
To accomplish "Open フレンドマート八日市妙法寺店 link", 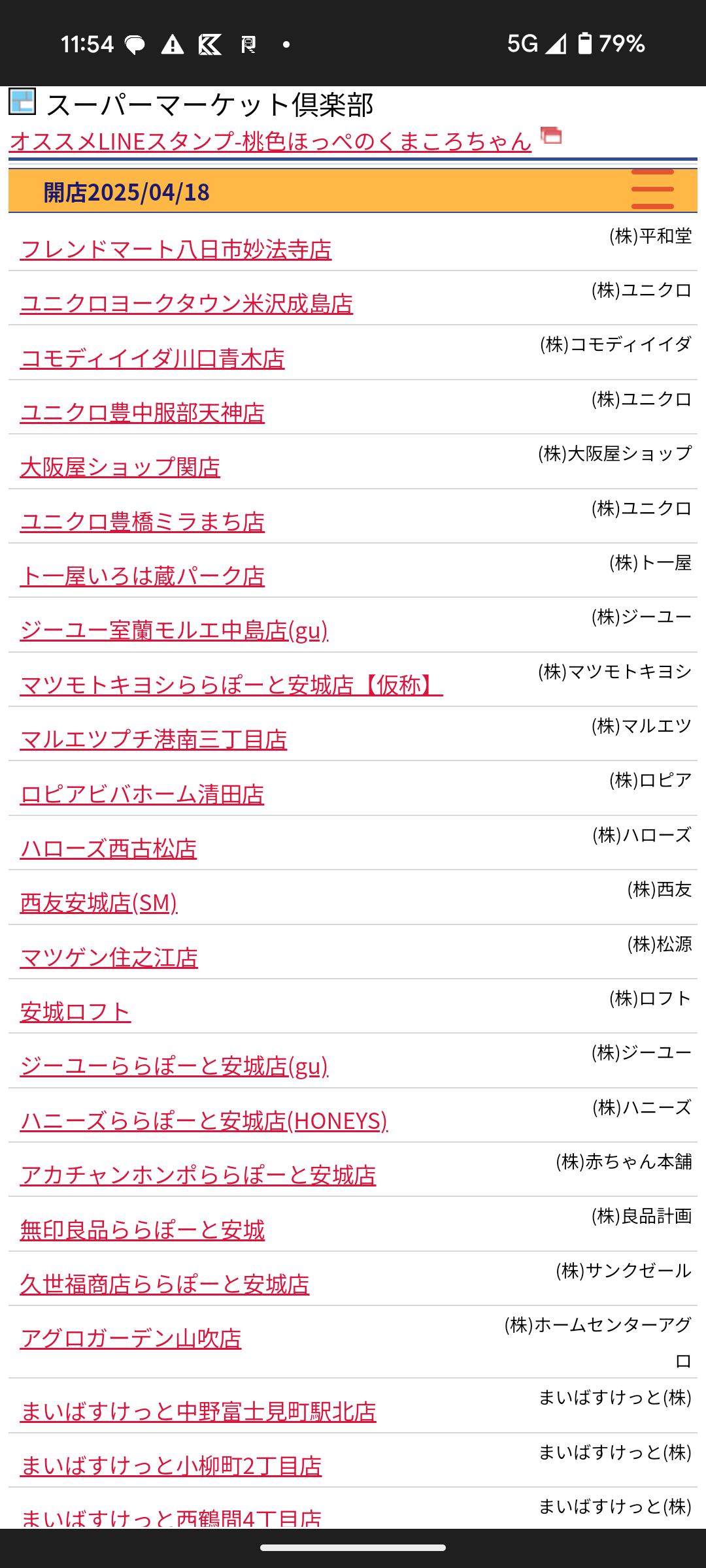I will 176,250.
